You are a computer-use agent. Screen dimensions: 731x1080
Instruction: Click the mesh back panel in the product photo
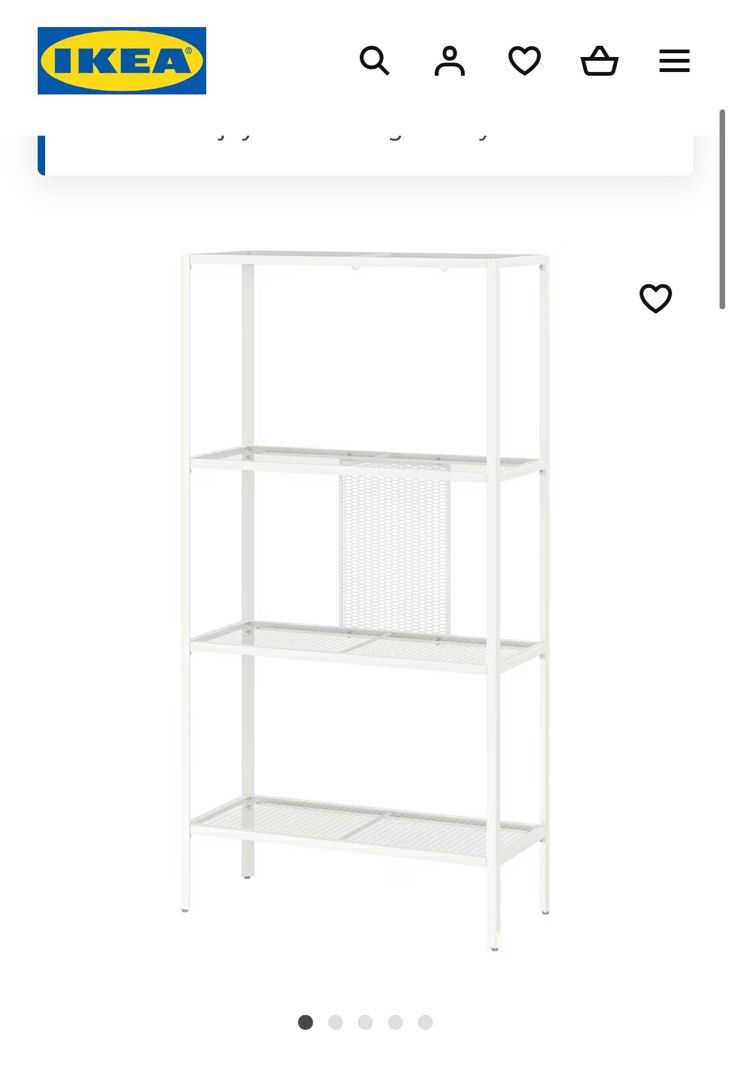coord(397,550)
